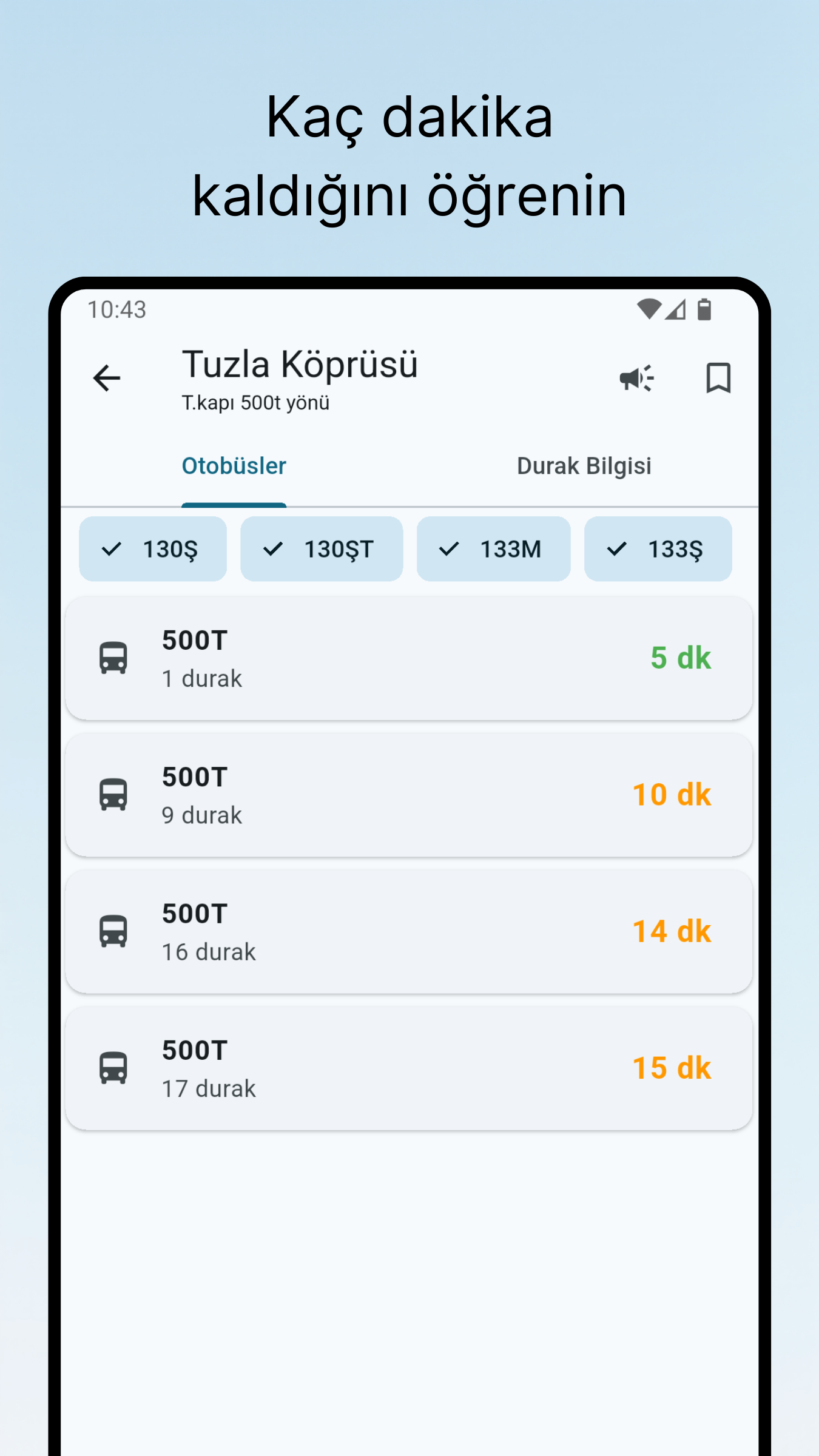Select the bus icon on the 5 dk row

tap(113, 658)
